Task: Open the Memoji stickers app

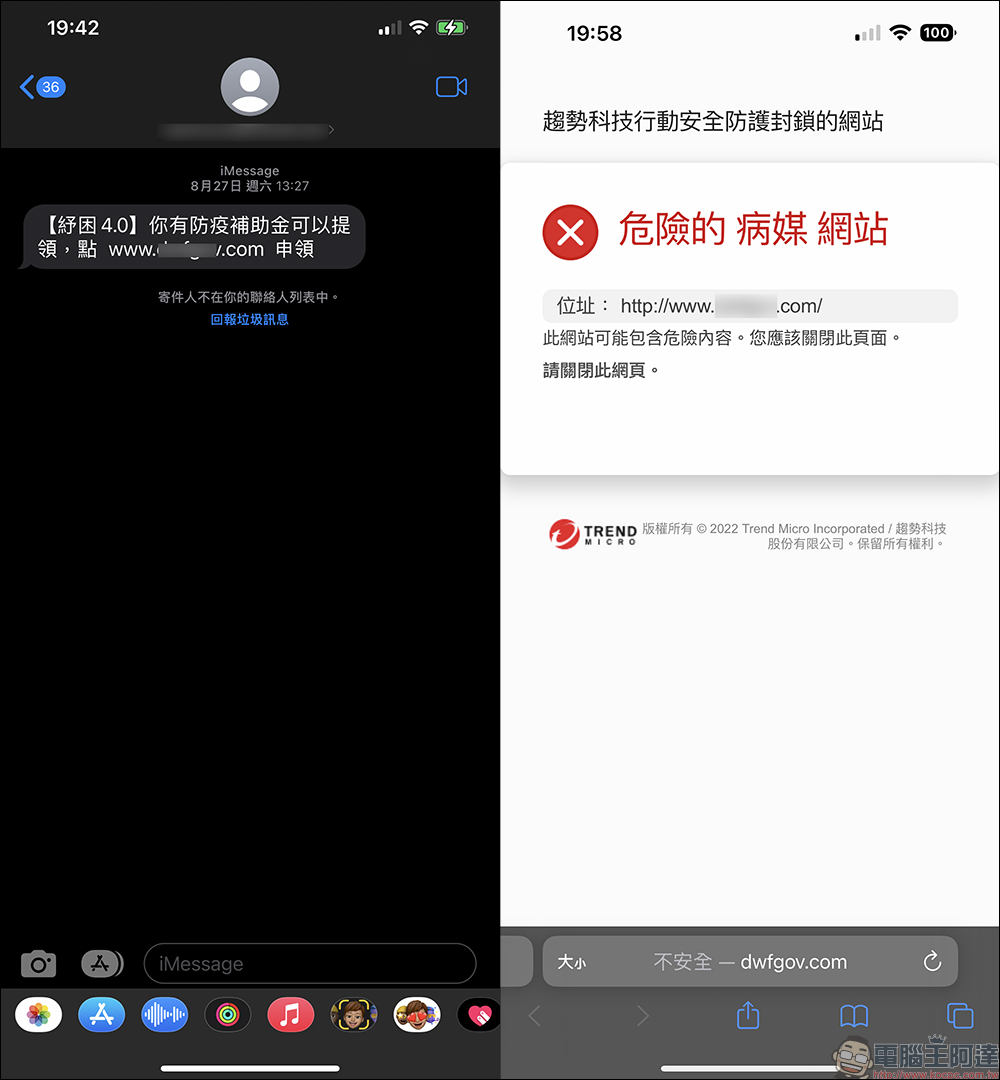Action: [x=353, y=1015]
